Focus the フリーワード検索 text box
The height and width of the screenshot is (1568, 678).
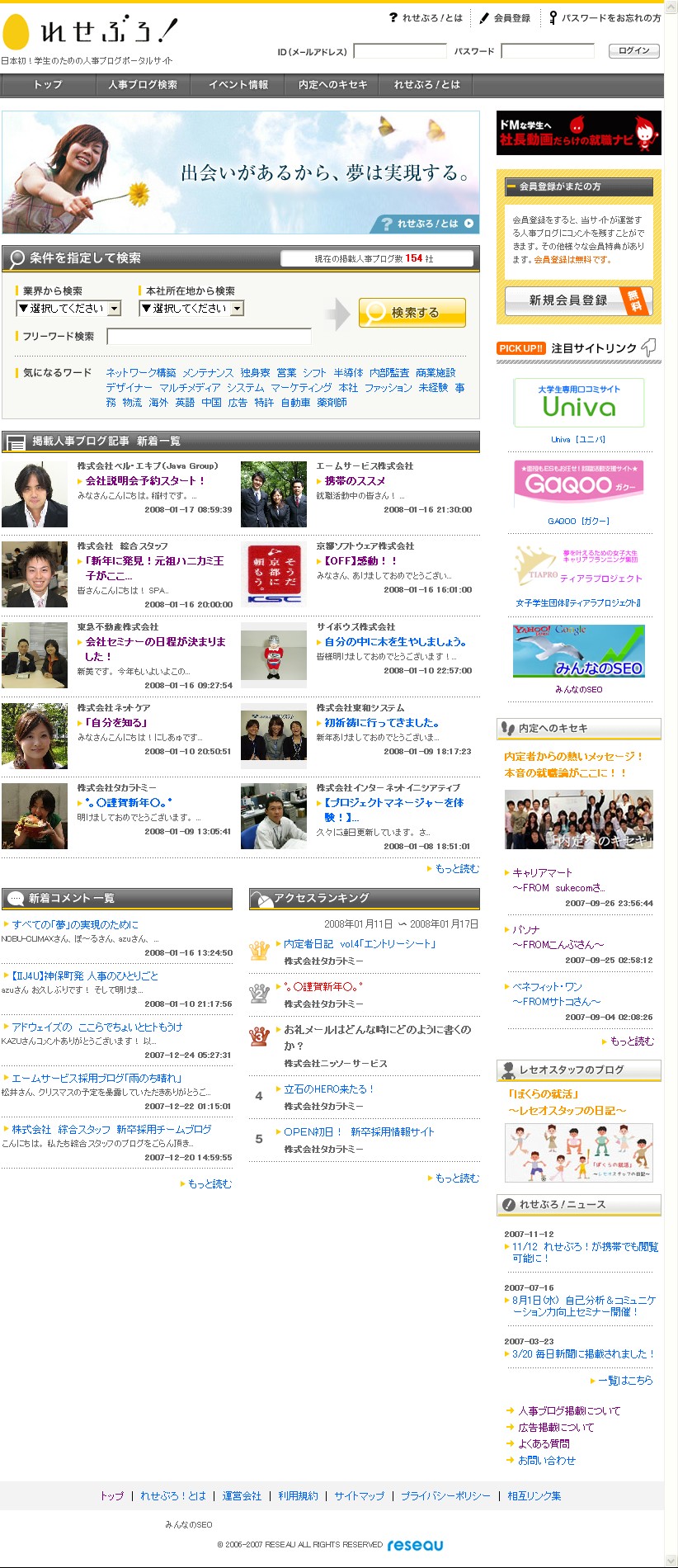(209, 337)
